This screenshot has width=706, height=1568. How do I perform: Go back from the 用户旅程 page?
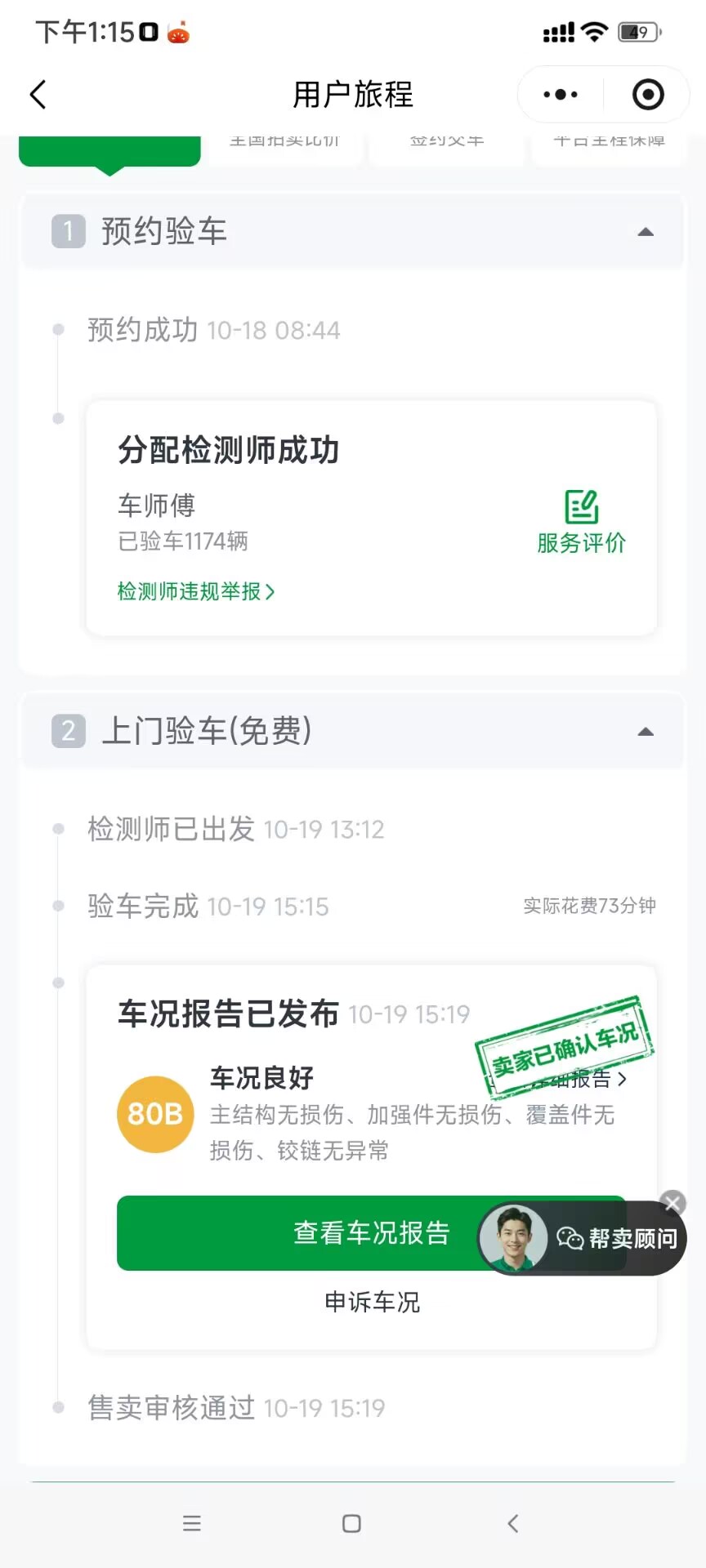(x=38, y=95)
